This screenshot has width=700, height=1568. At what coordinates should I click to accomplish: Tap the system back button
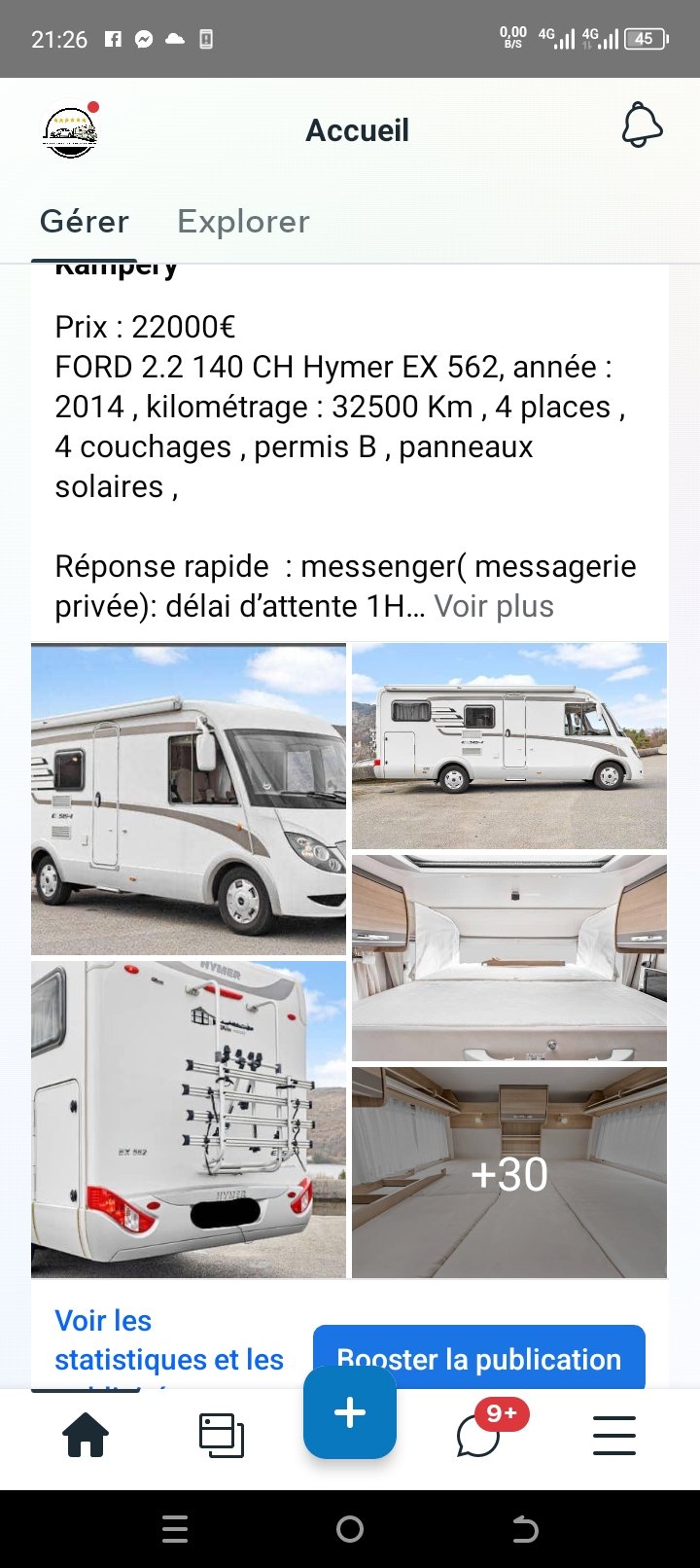coord(525,1529)
